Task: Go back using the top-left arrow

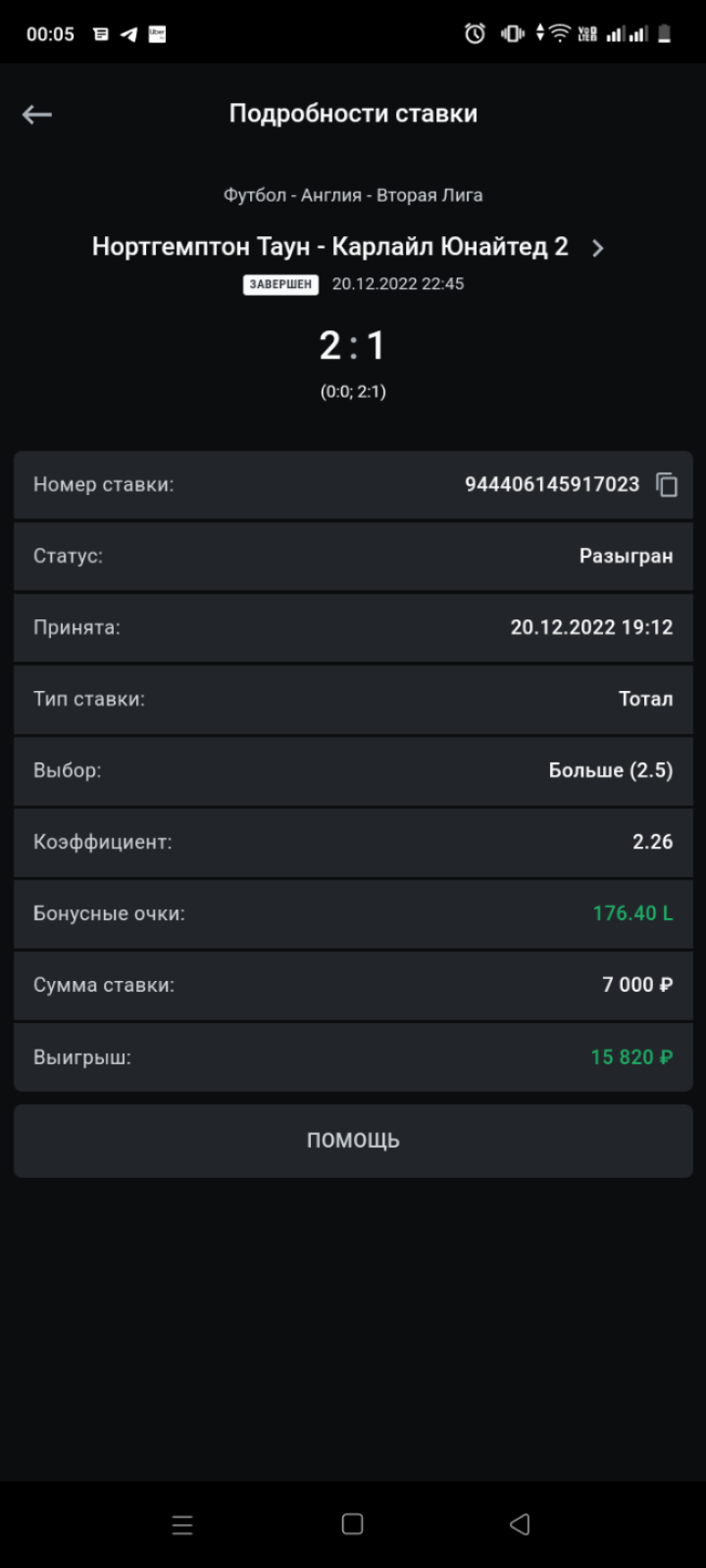Action: pos(37,115)
